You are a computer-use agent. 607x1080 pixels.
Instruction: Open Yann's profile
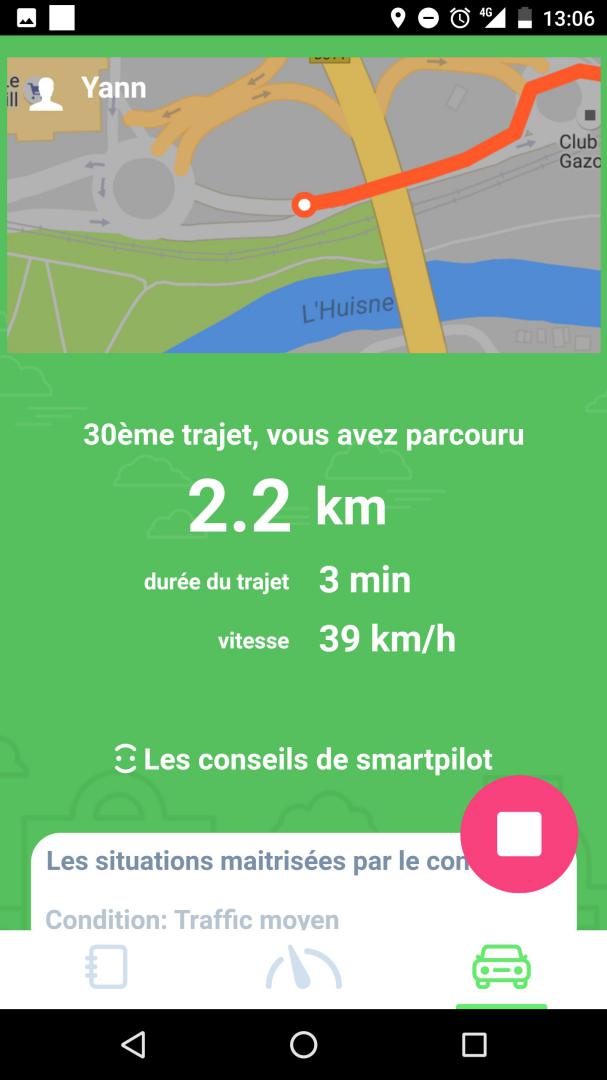click(x=88, y=89)
